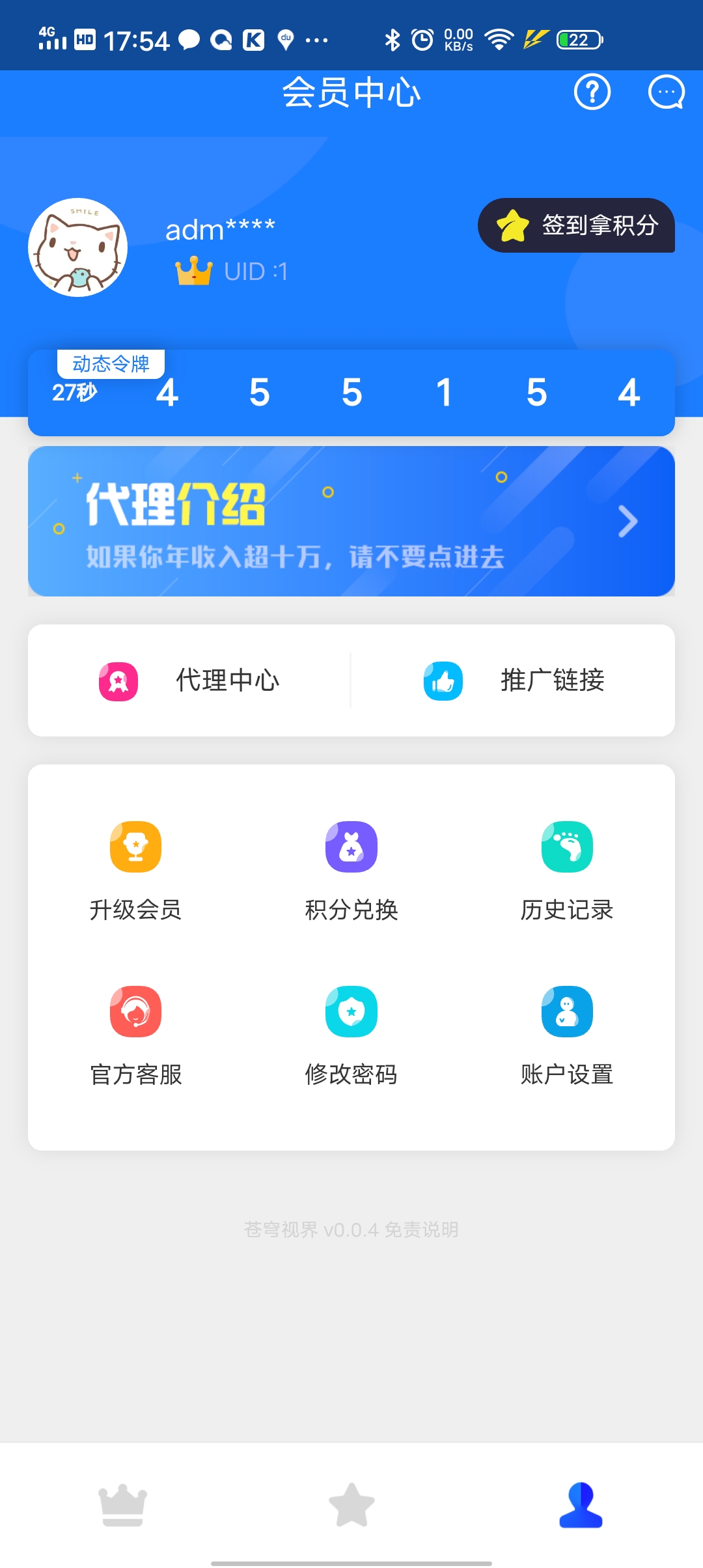Open the 推广链接 promotion link icon
The width and height of the screenshot is (703, 1568).
click(443, 681)
